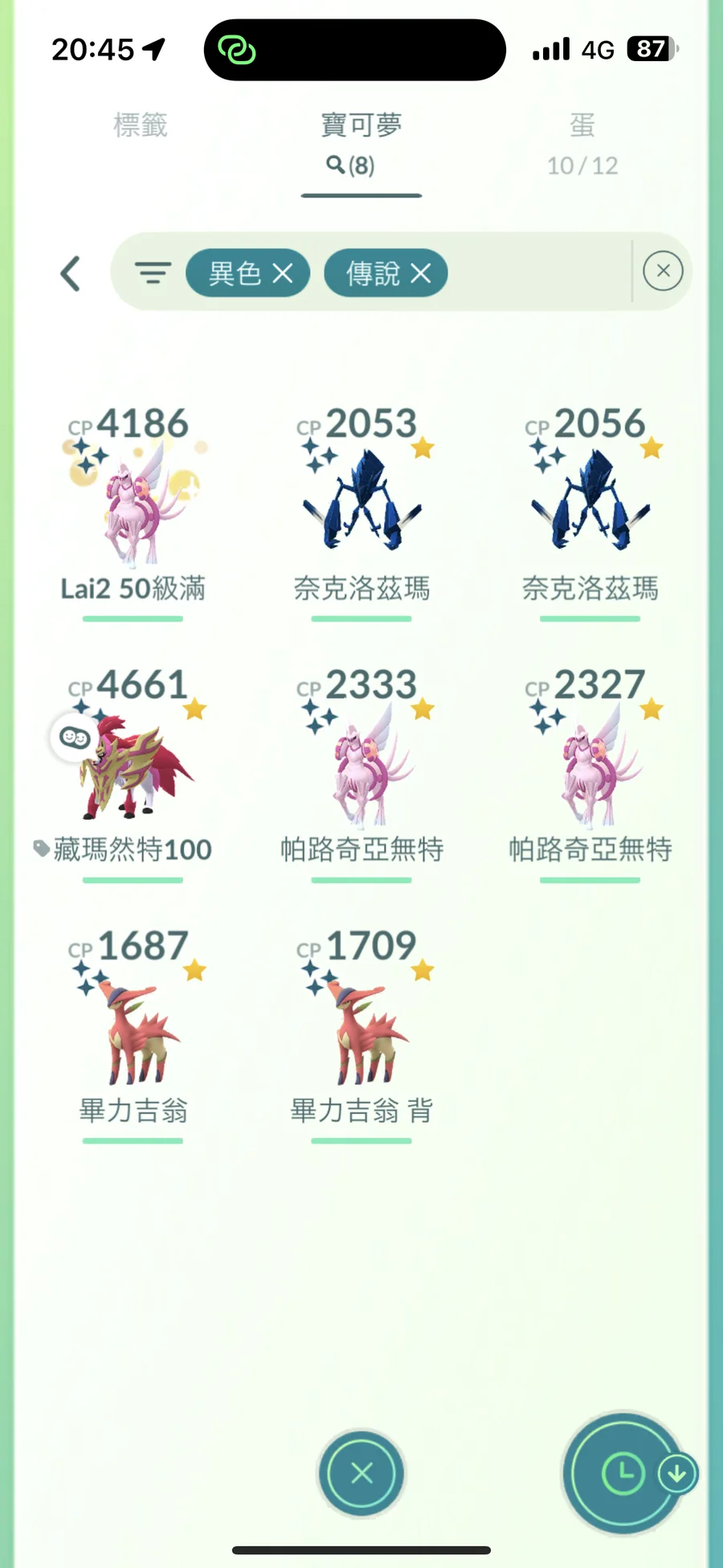Image resolution: width=723 pixels, height=1568 pixels.
Task: Open the filter options icon
Action: tap(153, 273)
